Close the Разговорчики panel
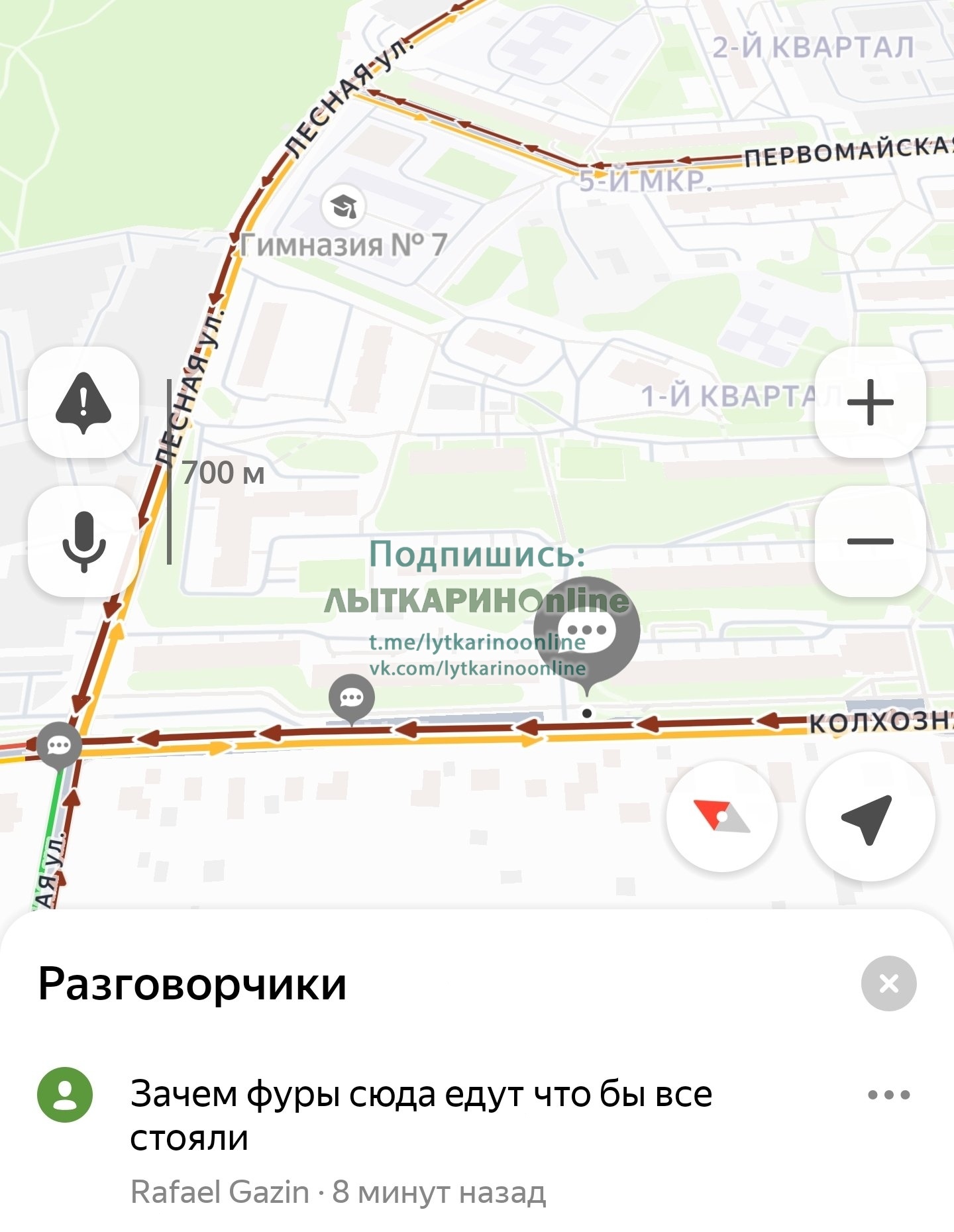Image resolution: width=954 pixels, height=1232 pixels. coord(888,983)
